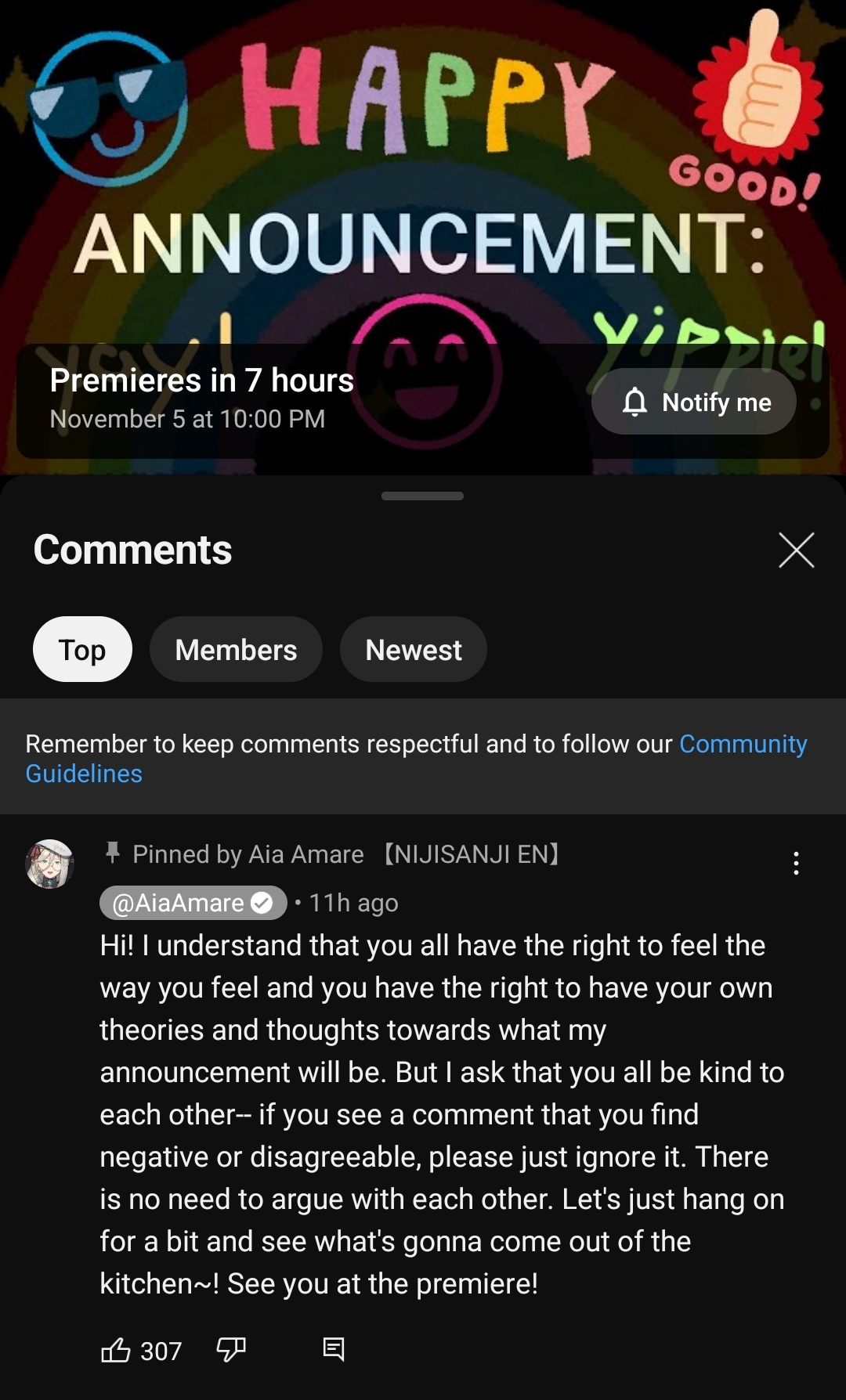Close the Comments panel

[x=796, y=550]
